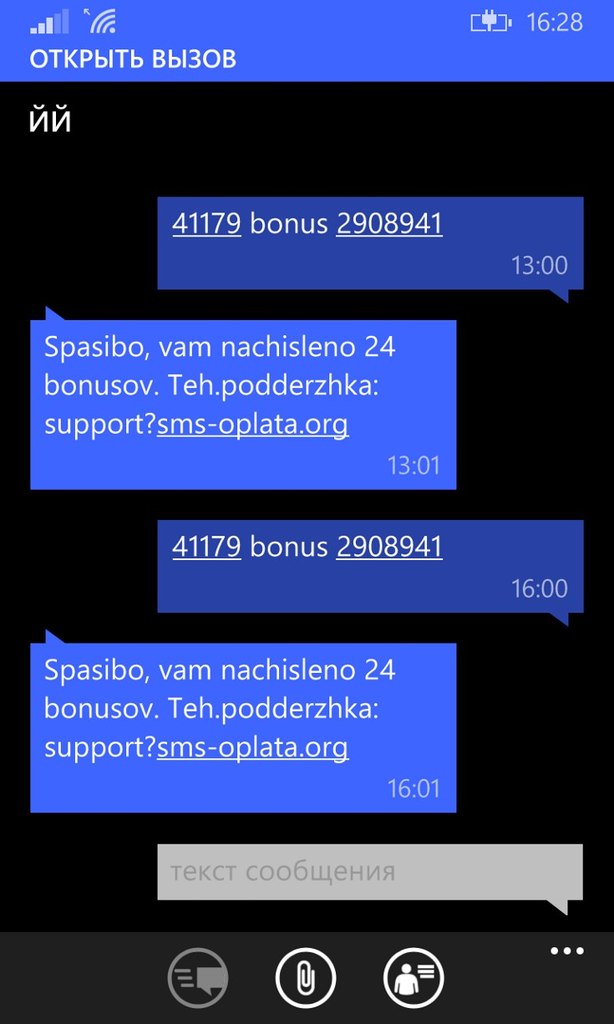The height and width of the screenshot is (1024, 614).
Task: Tap number 41179 in the 13:00 message
Action: (x=207, y=225)
